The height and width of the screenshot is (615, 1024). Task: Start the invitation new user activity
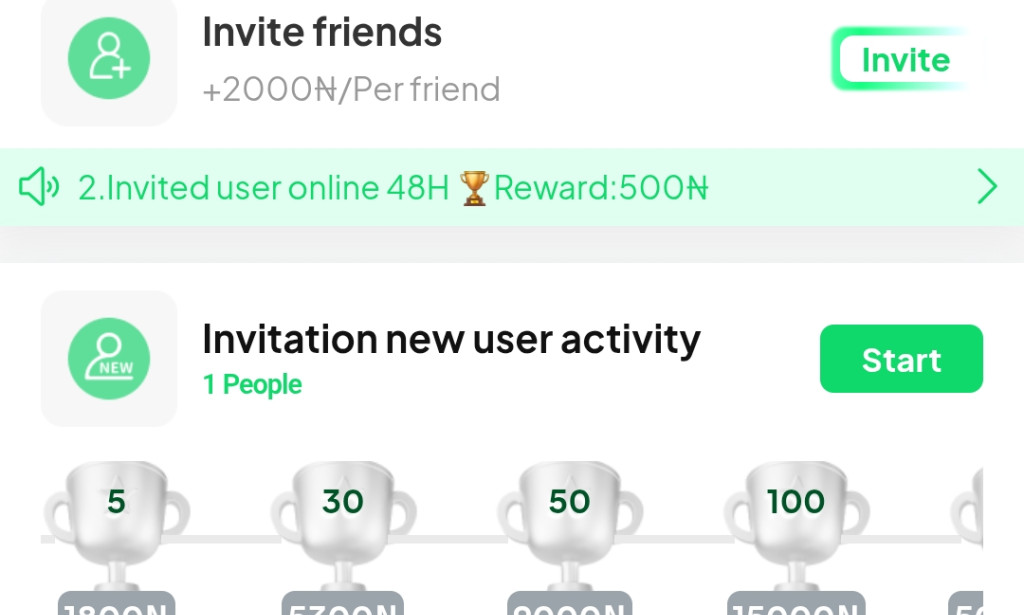pyautogui.click(x=901, y=359)
